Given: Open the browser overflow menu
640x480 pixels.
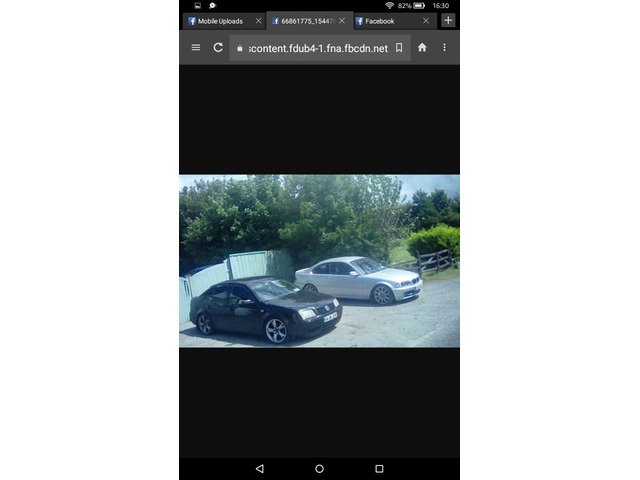Looking at the screenshot, I should 444,47.
